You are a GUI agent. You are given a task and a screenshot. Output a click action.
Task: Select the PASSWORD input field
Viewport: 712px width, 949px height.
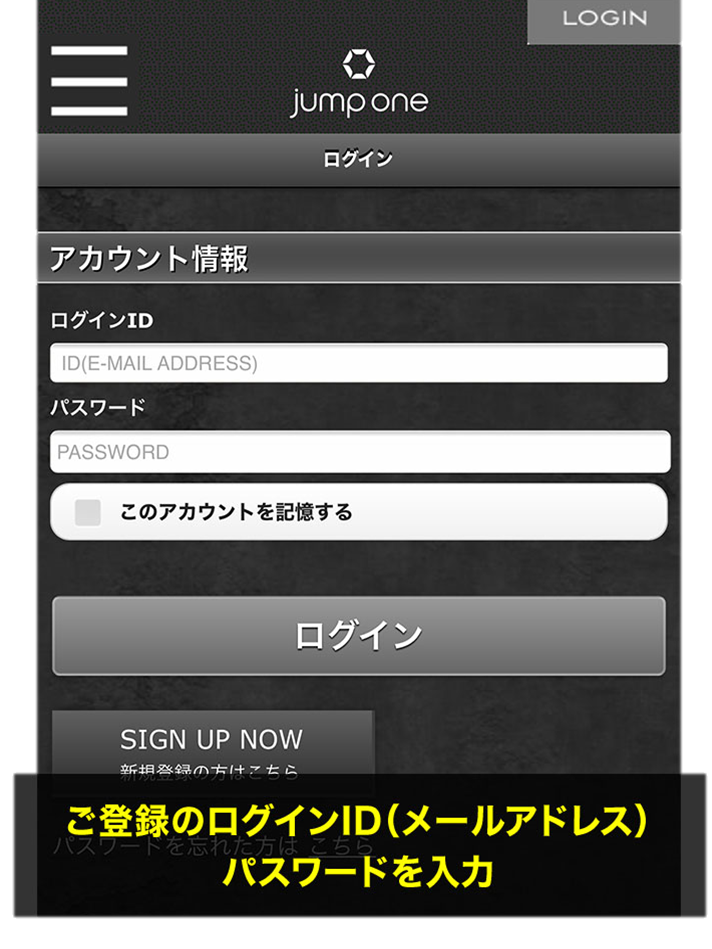point(358,452)
